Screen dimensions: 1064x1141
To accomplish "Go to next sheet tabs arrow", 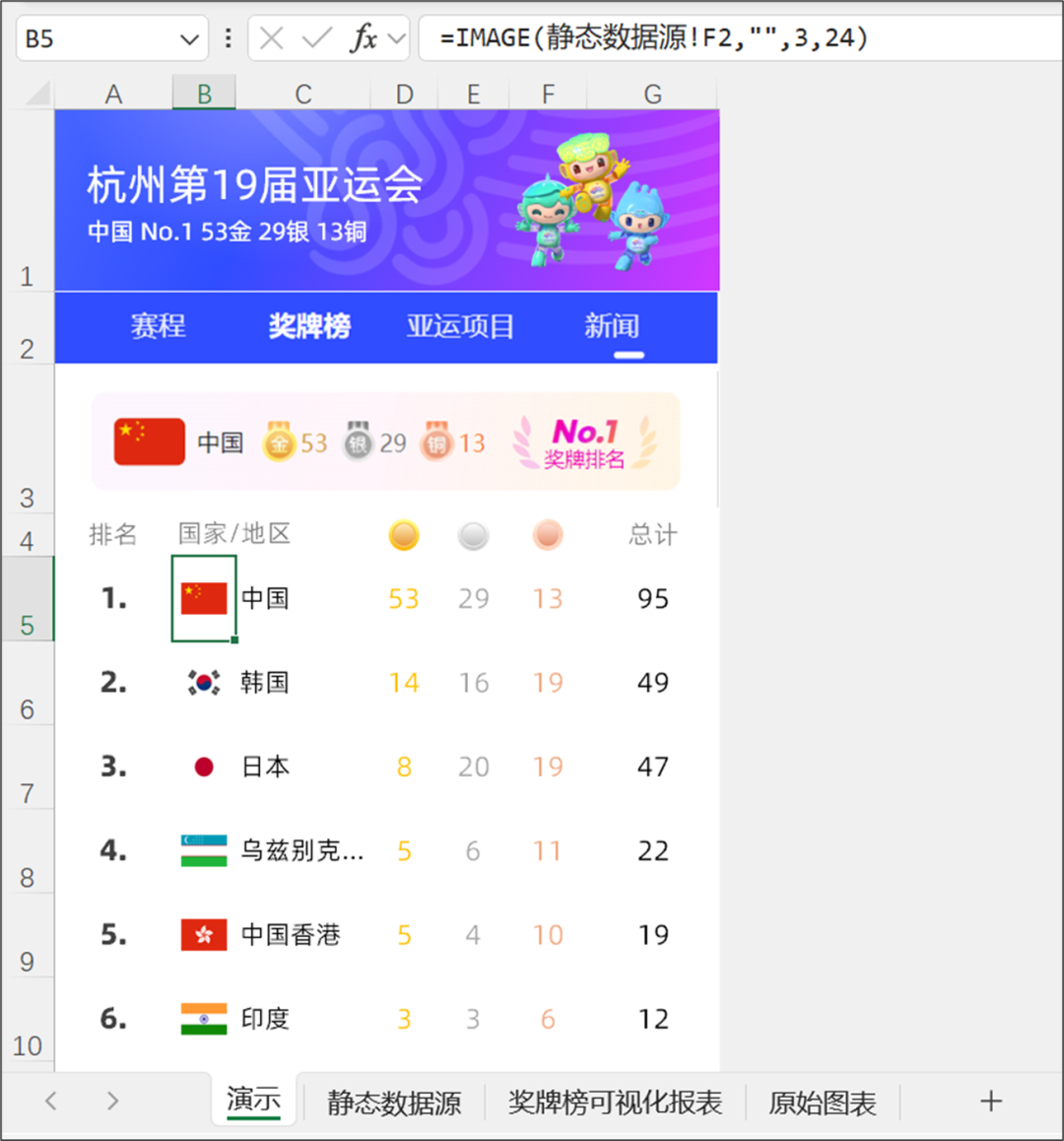I will click(x=112, y=1101).
